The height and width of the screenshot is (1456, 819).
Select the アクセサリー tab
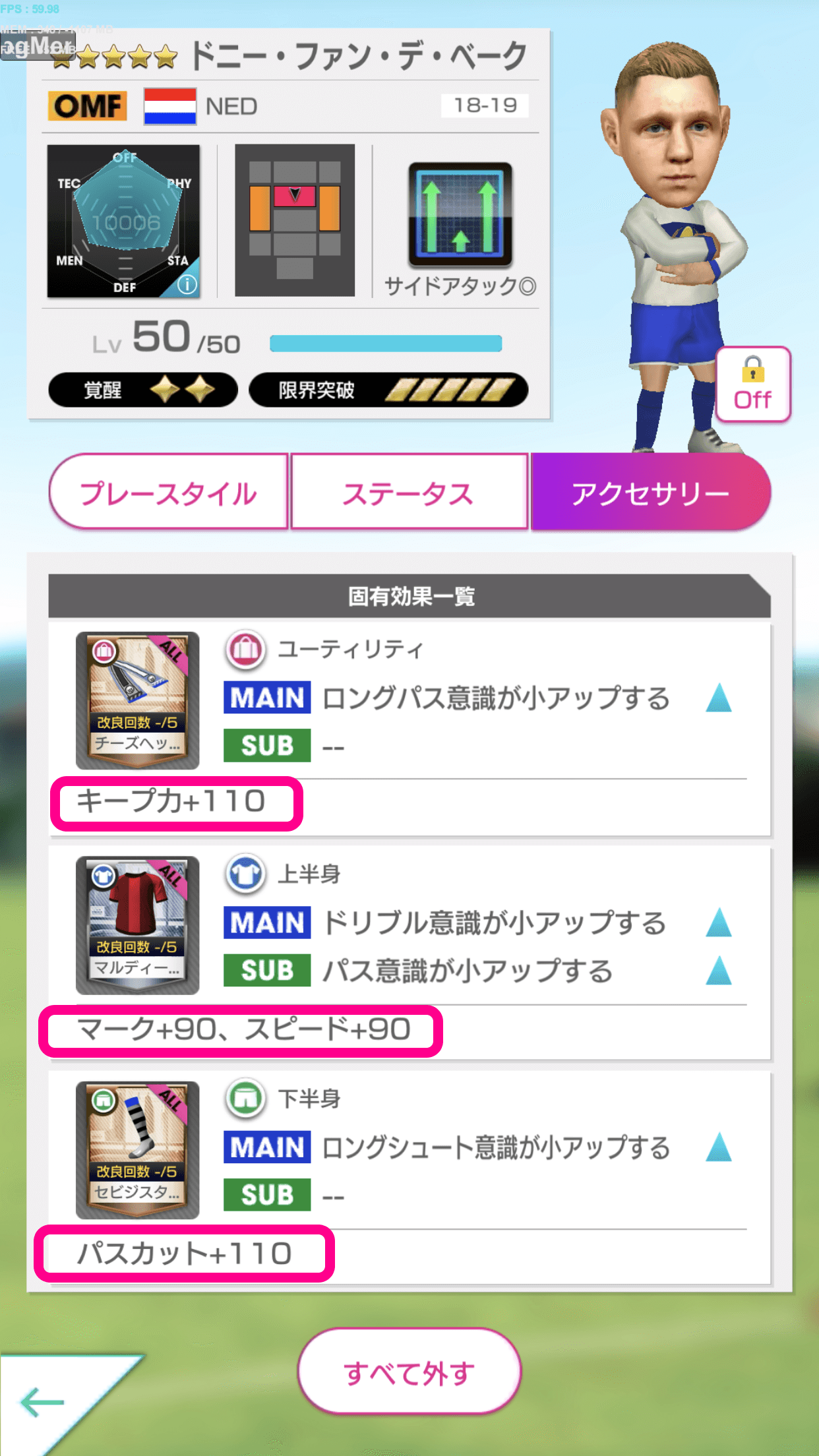[x=650, y=493]
